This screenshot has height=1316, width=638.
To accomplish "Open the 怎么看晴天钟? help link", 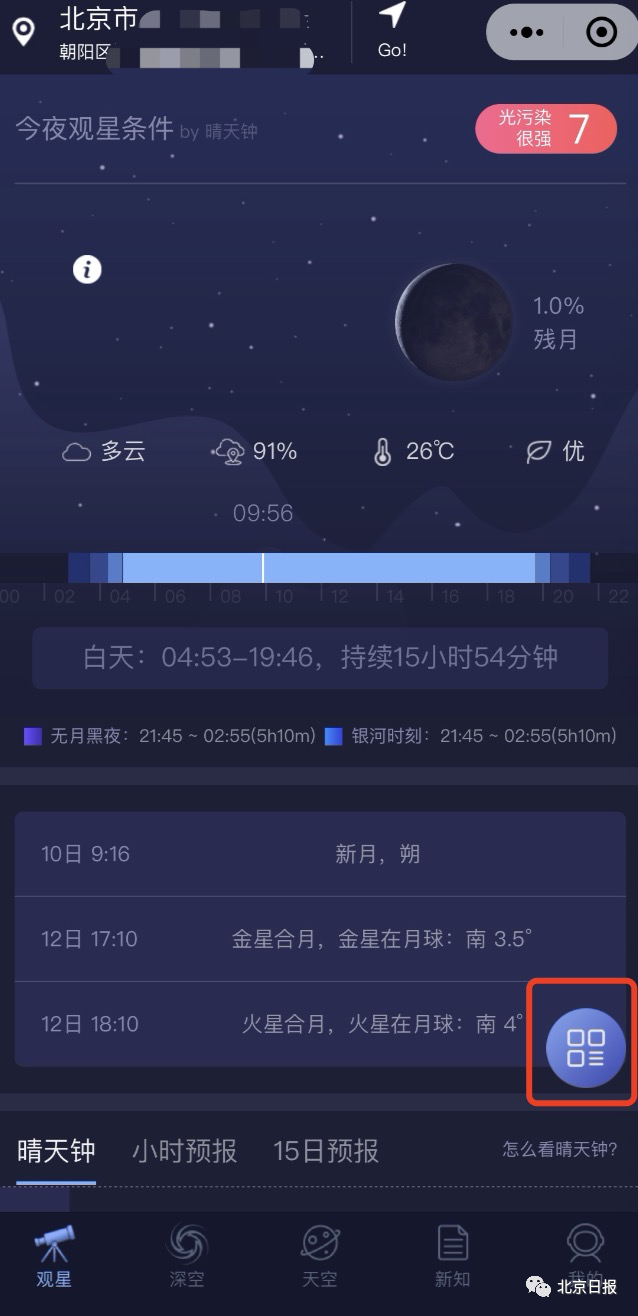I will 560,1149.
